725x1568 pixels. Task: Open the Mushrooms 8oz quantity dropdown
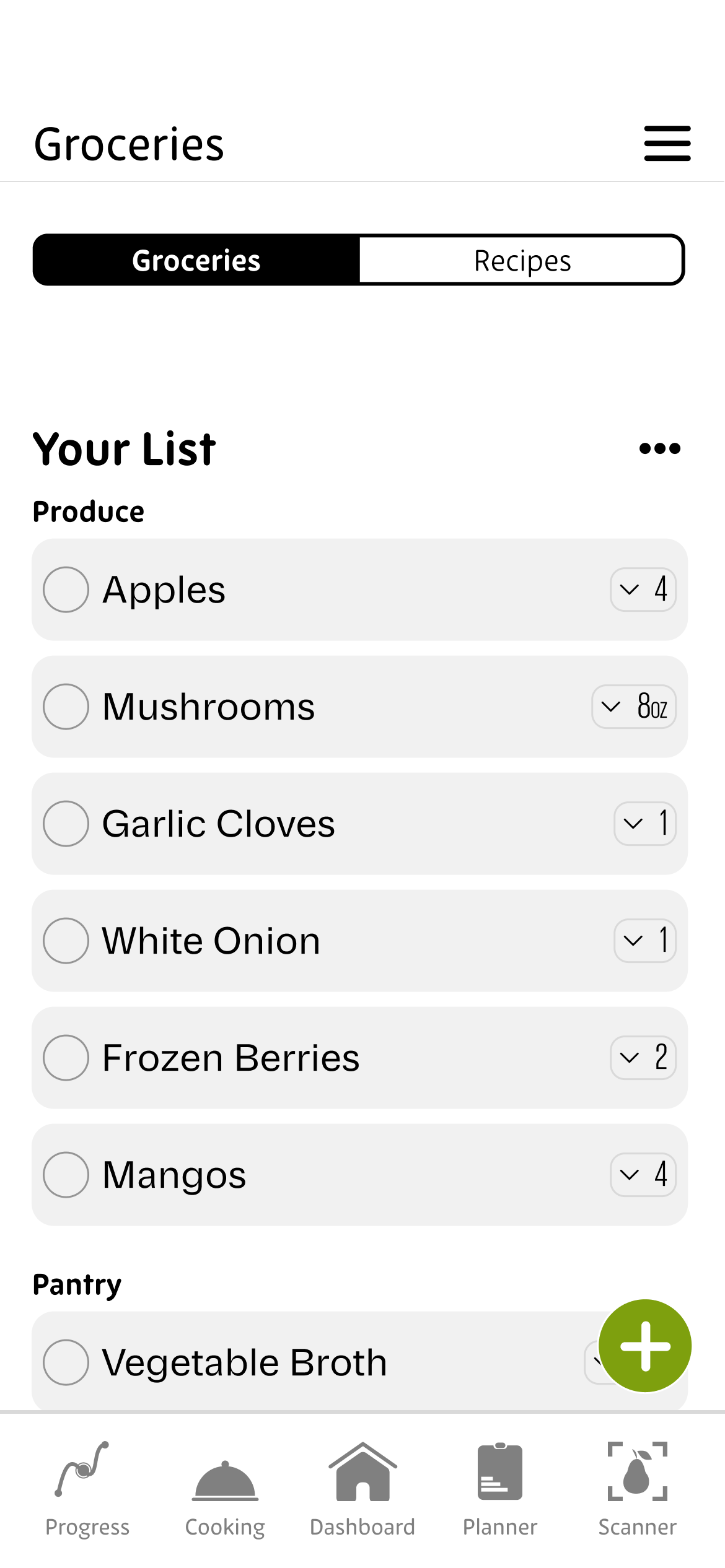633,707
